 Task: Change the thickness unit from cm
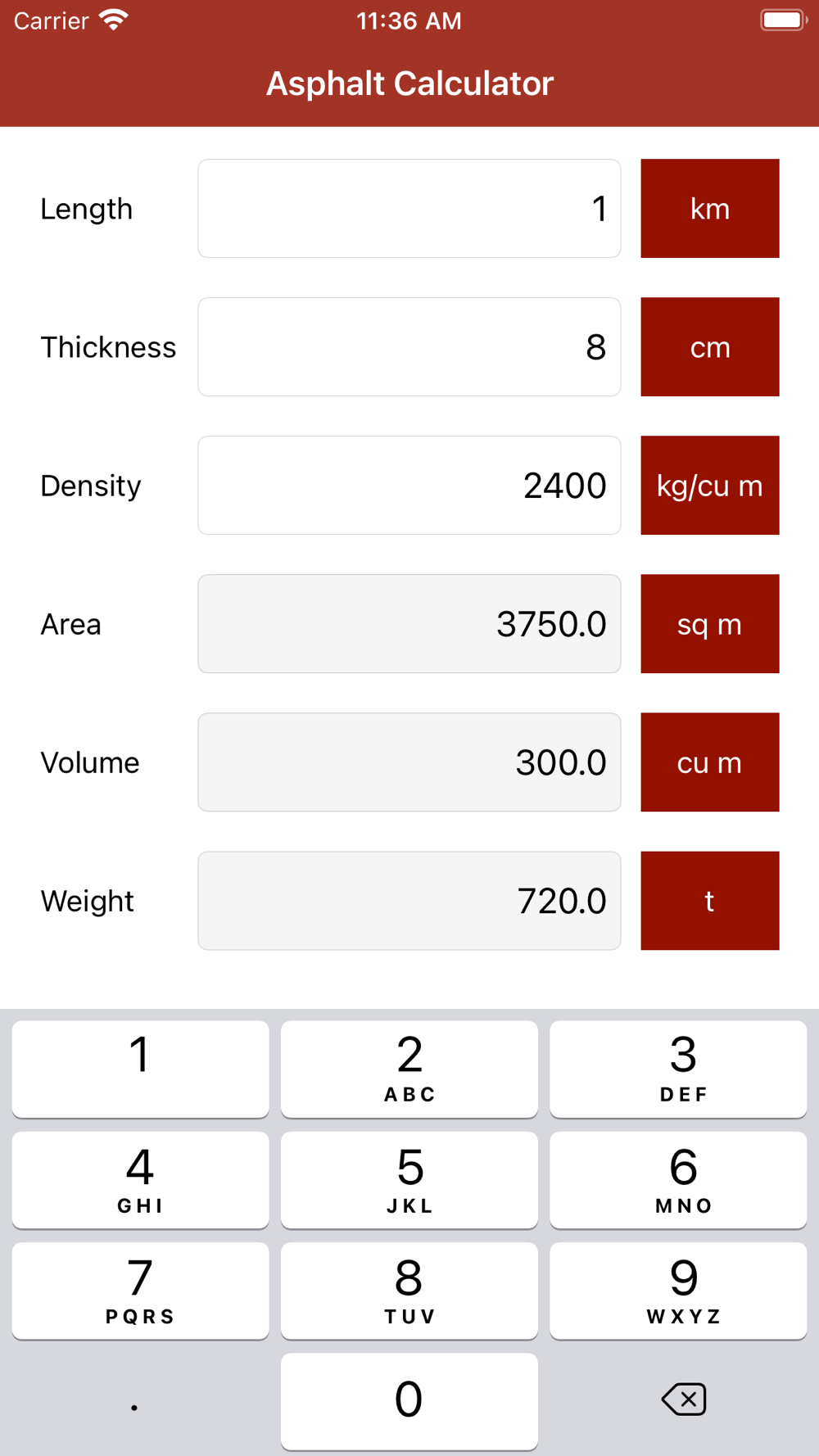(709, 347)
